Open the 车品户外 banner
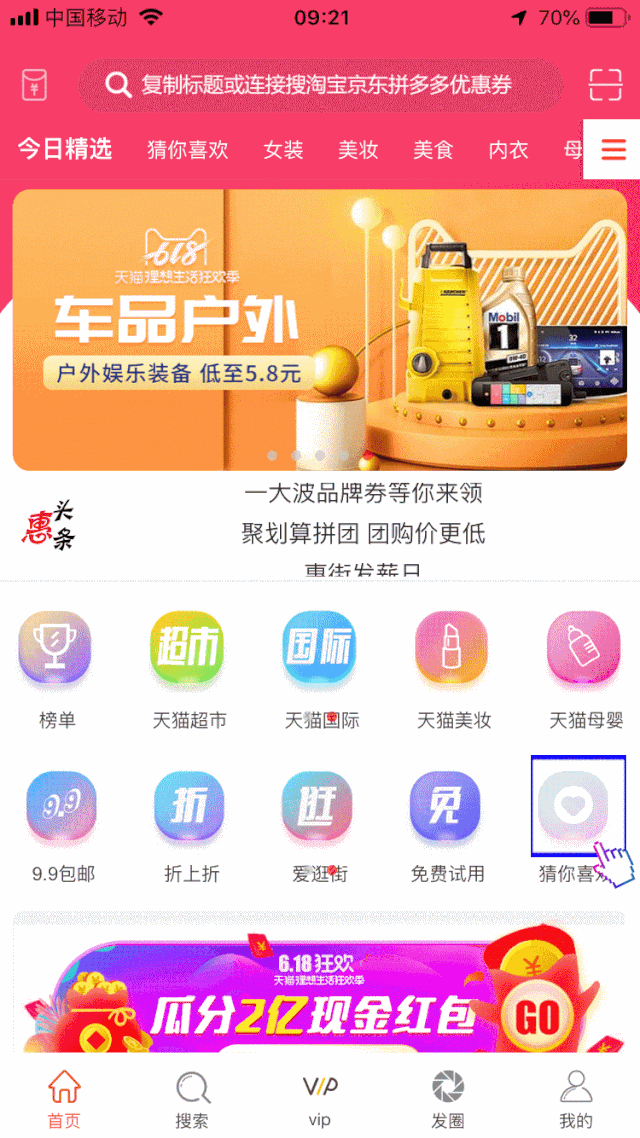The height and width of the screenshot is (1138, 640). (x=320, y=330)
